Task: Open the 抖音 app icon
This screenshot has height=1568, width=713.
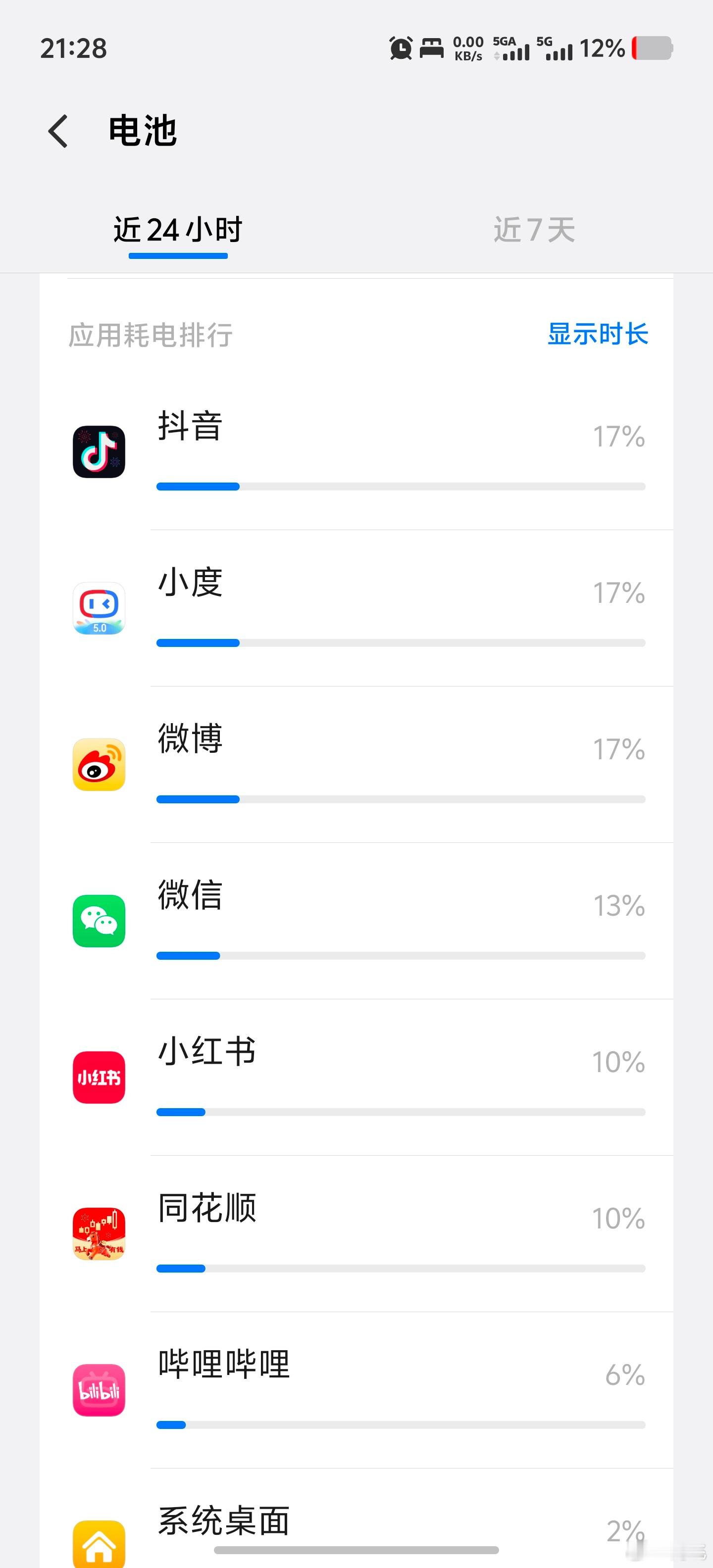Action: [x=99, y=452]
